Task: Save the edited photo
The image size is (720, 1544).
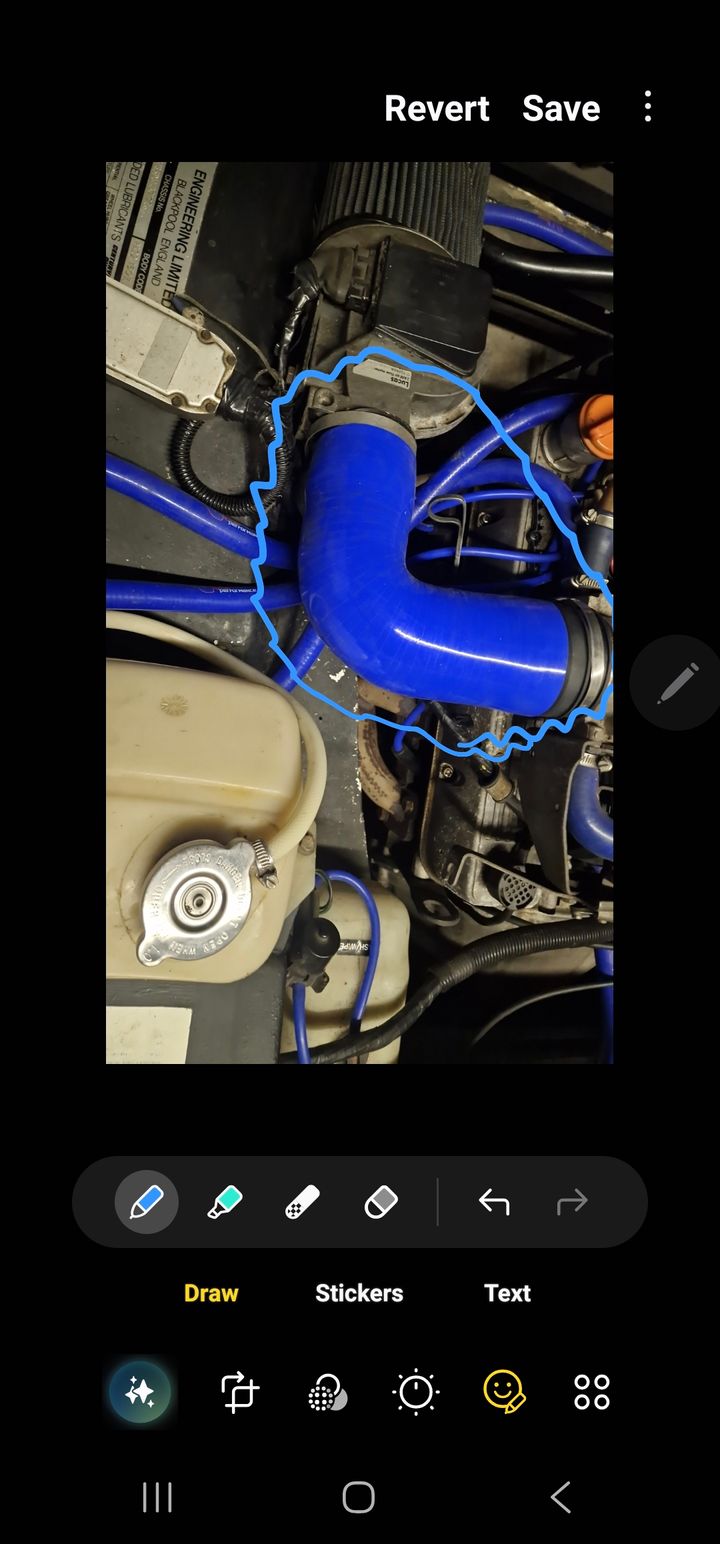Action: click(x=560, y=108)
